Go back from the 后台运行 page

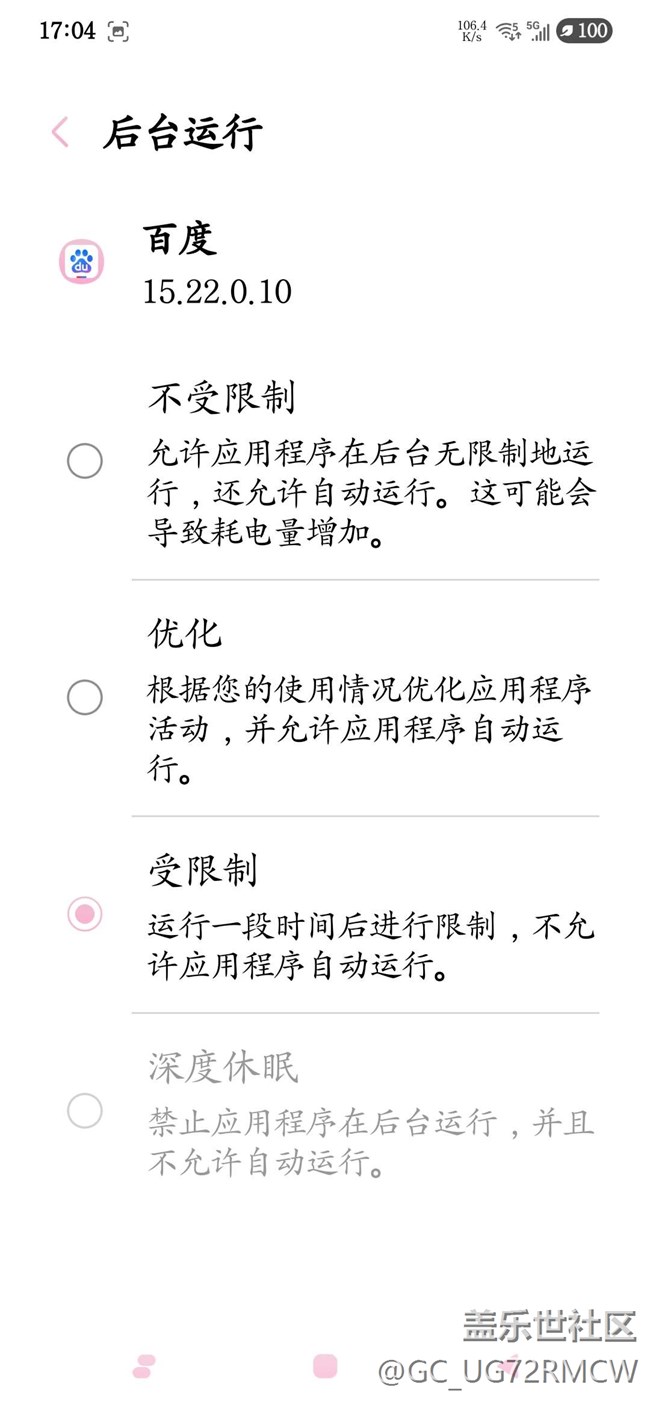60,132
